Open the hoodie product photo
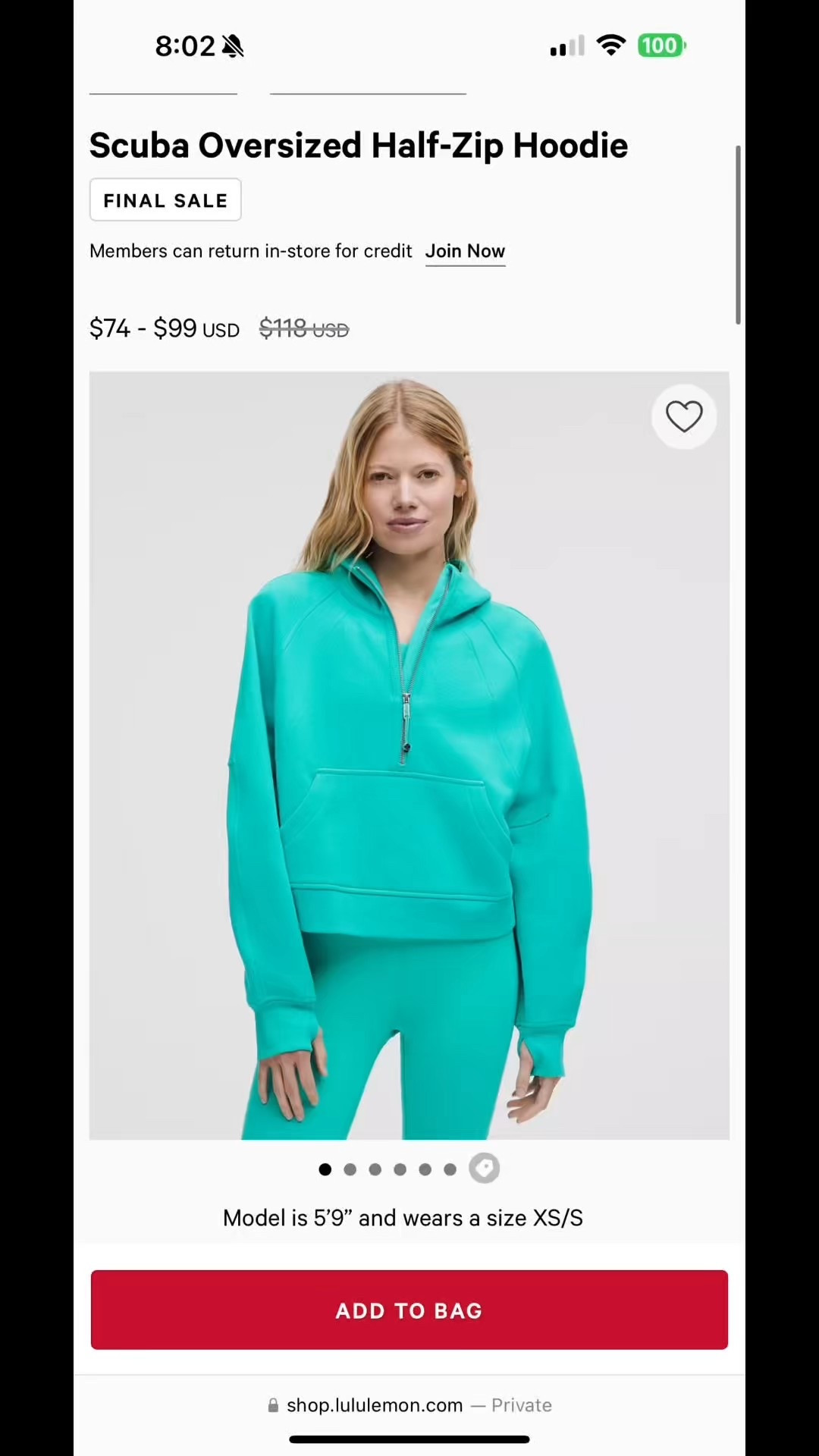819x1456 pixels. pyautogui.click(x=409, y=755)
